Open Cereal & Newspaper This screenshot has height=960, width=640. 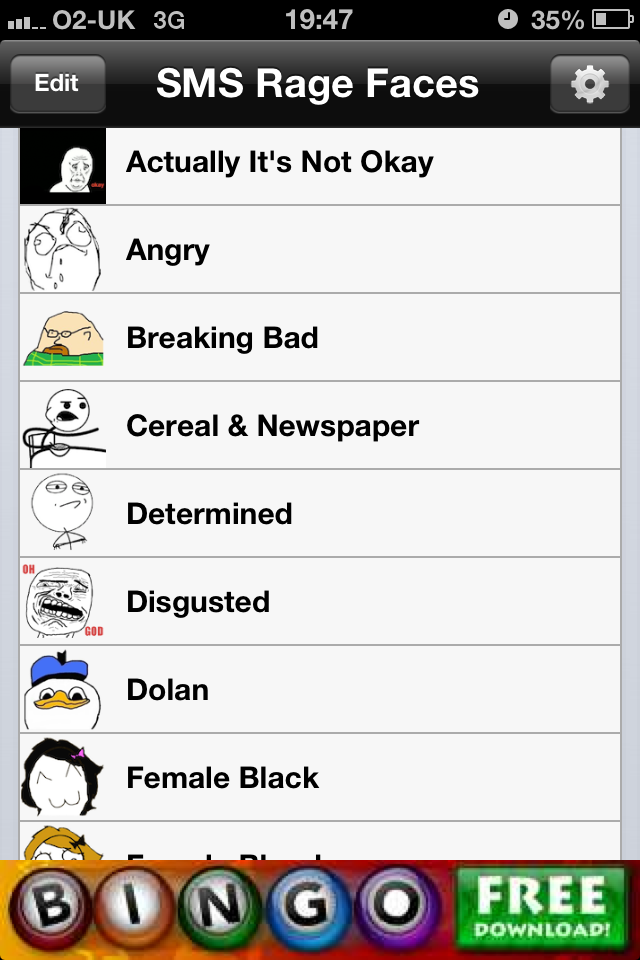320,426
